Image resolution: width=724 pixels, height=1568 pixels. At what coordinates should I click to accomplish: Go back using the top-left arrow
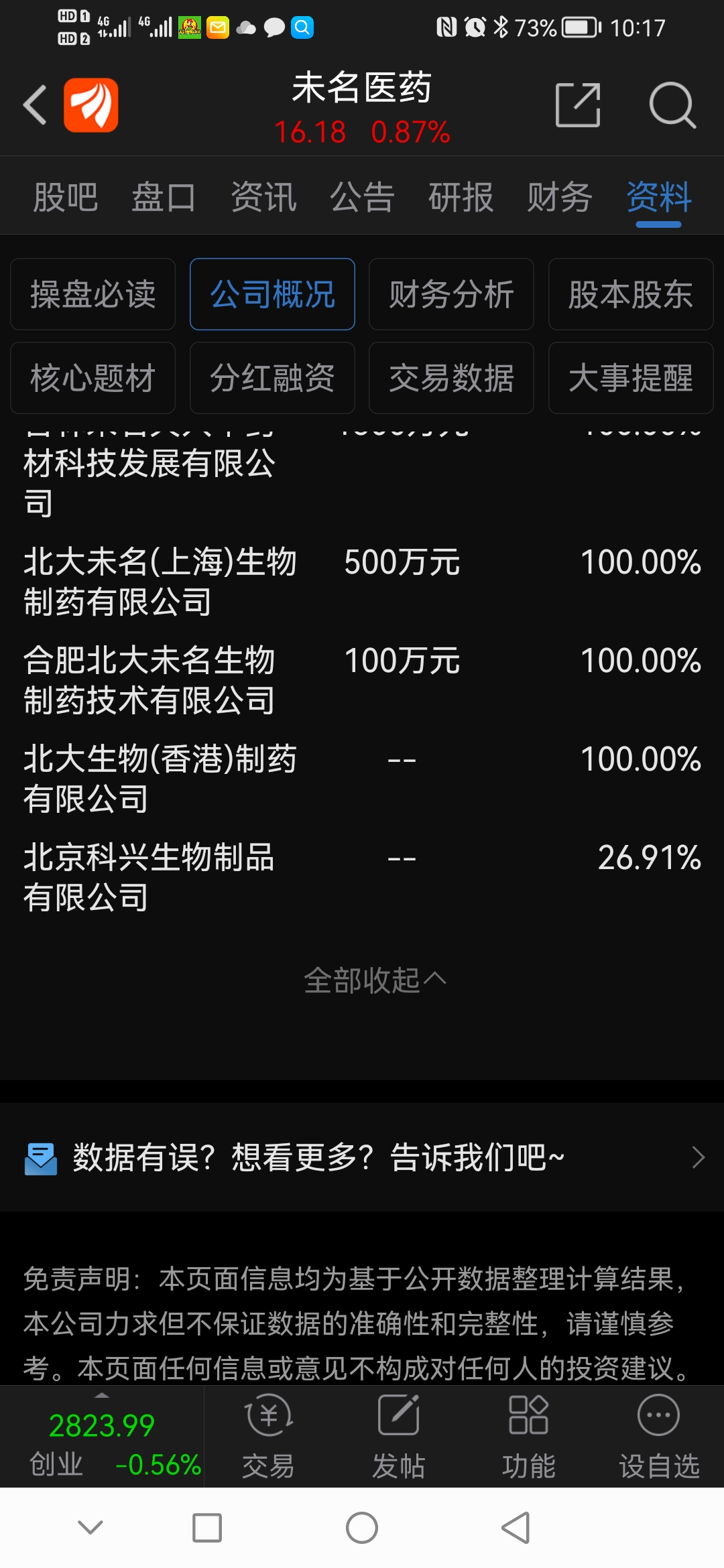(x=36, y=105)
